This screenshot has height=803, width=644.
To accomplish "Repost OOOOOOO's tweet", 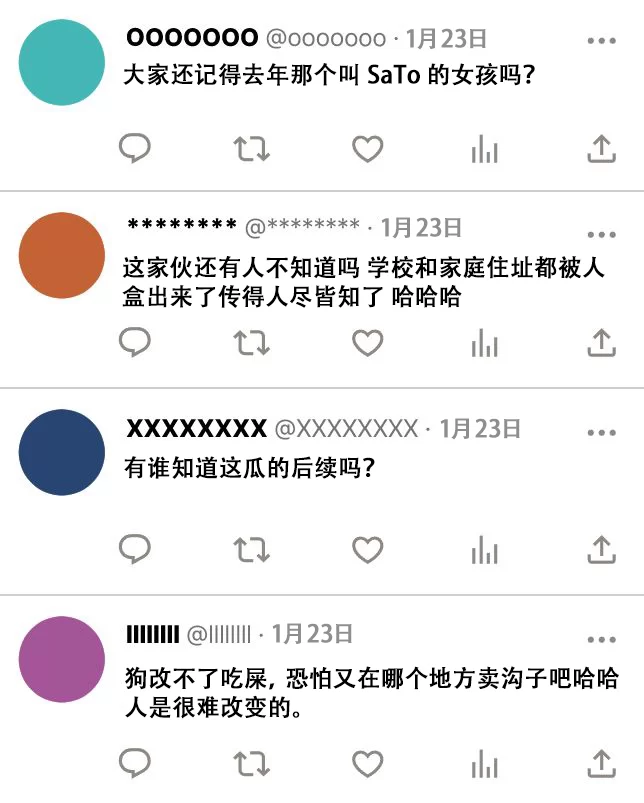I will coord(251,149).
